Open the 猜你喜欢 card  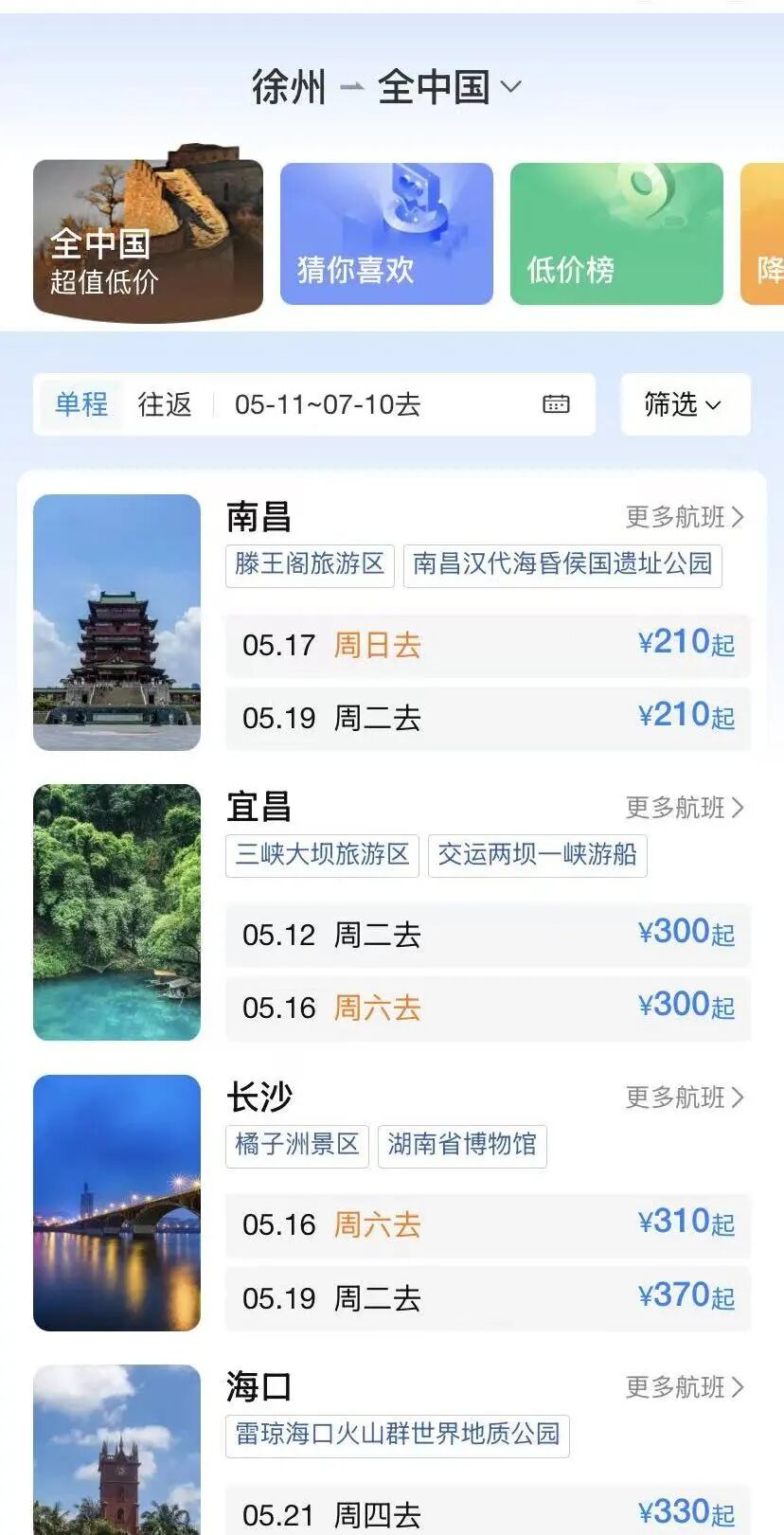click(386, 234)
